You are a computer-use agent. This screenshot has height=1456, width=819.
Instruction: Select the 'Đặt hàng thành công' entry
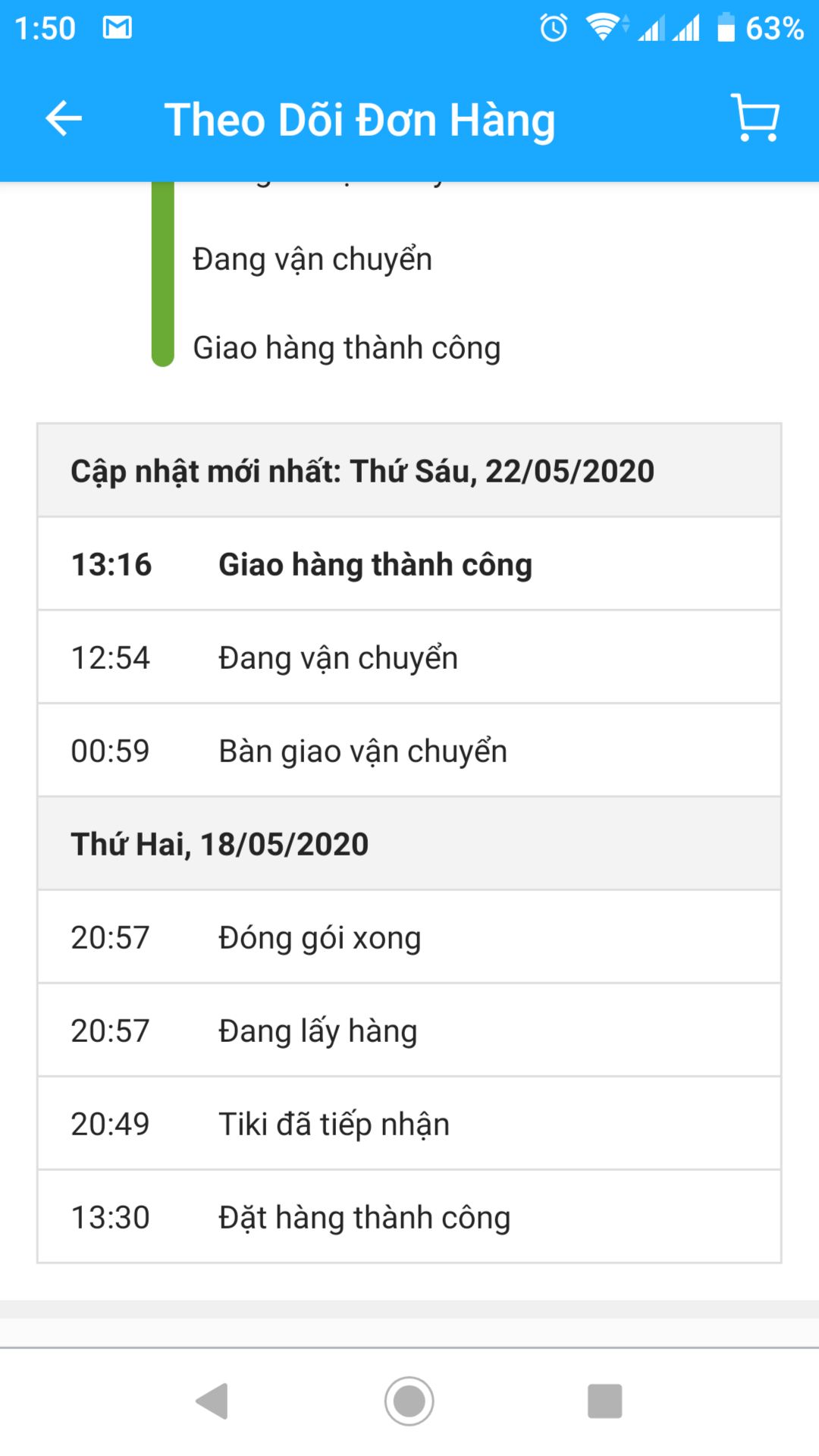click(364, 1217)
